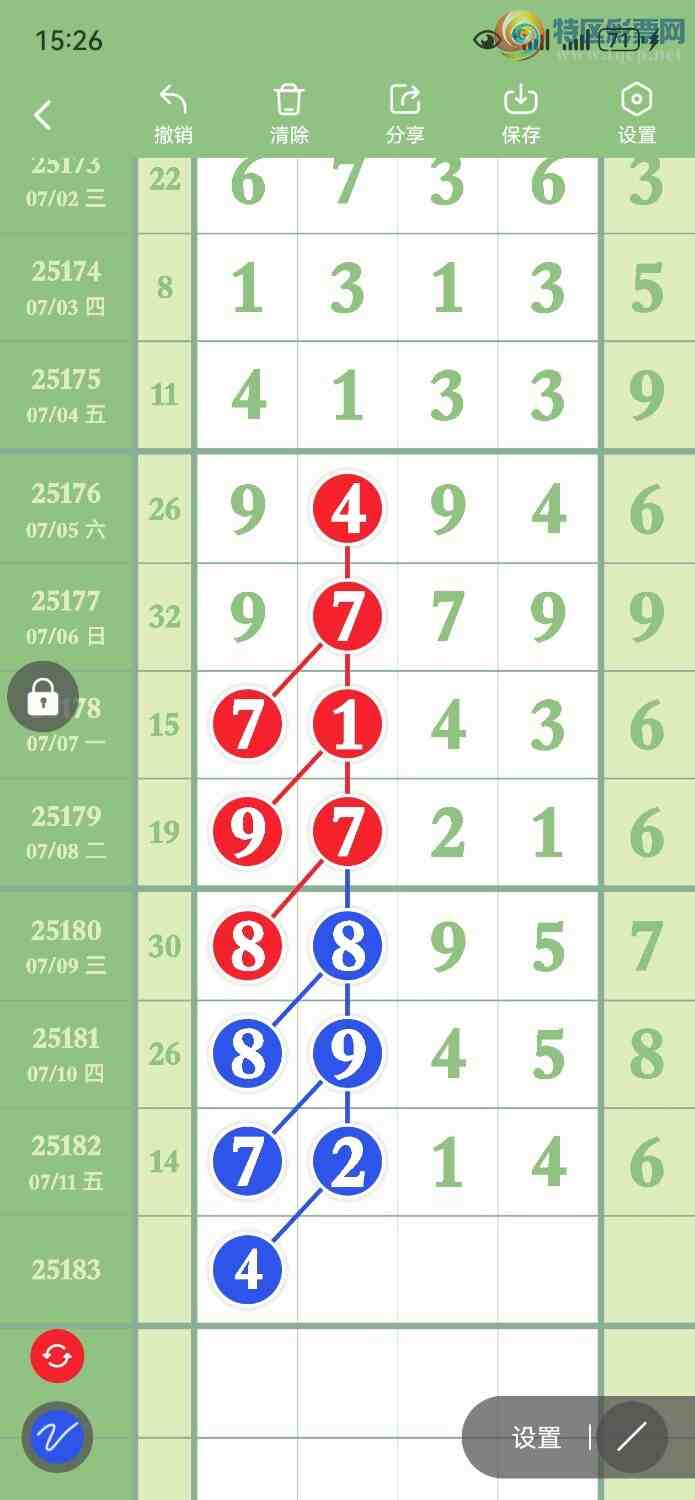The height and width of the screenshot is (1500, 695).
Task: Clear all marks with 清除
Action: pyautogui.click(x=289, y=114)
